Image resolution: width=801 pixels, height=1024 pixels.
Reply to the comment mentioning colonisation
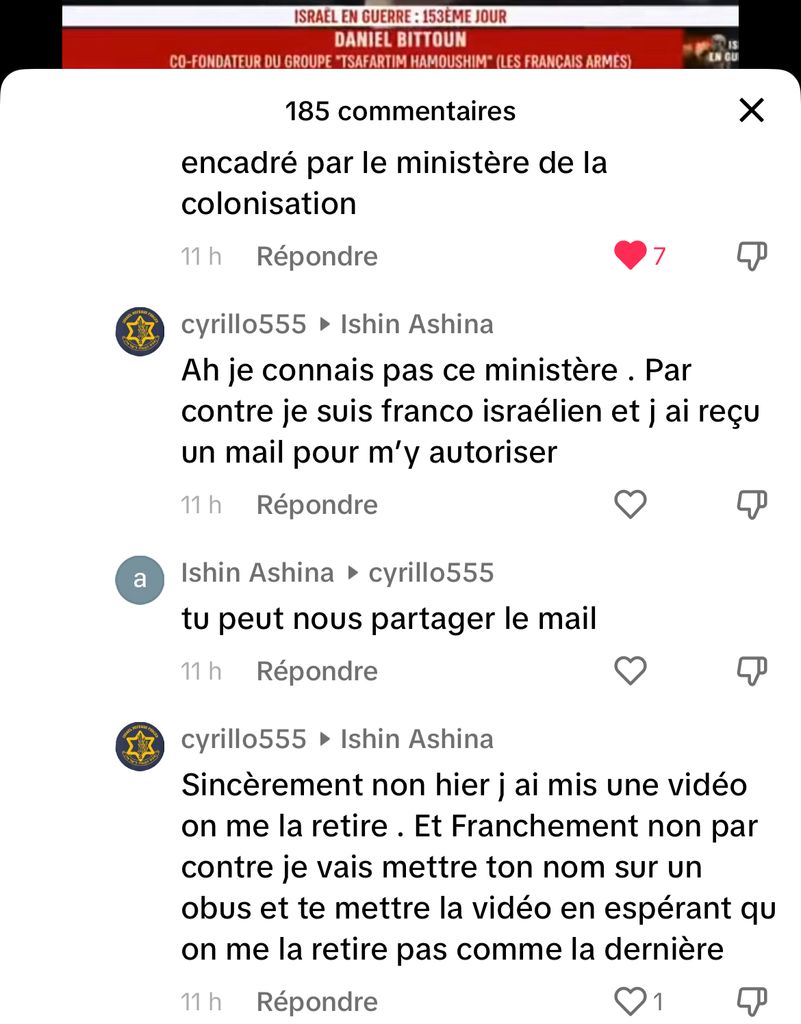[317, 257]
